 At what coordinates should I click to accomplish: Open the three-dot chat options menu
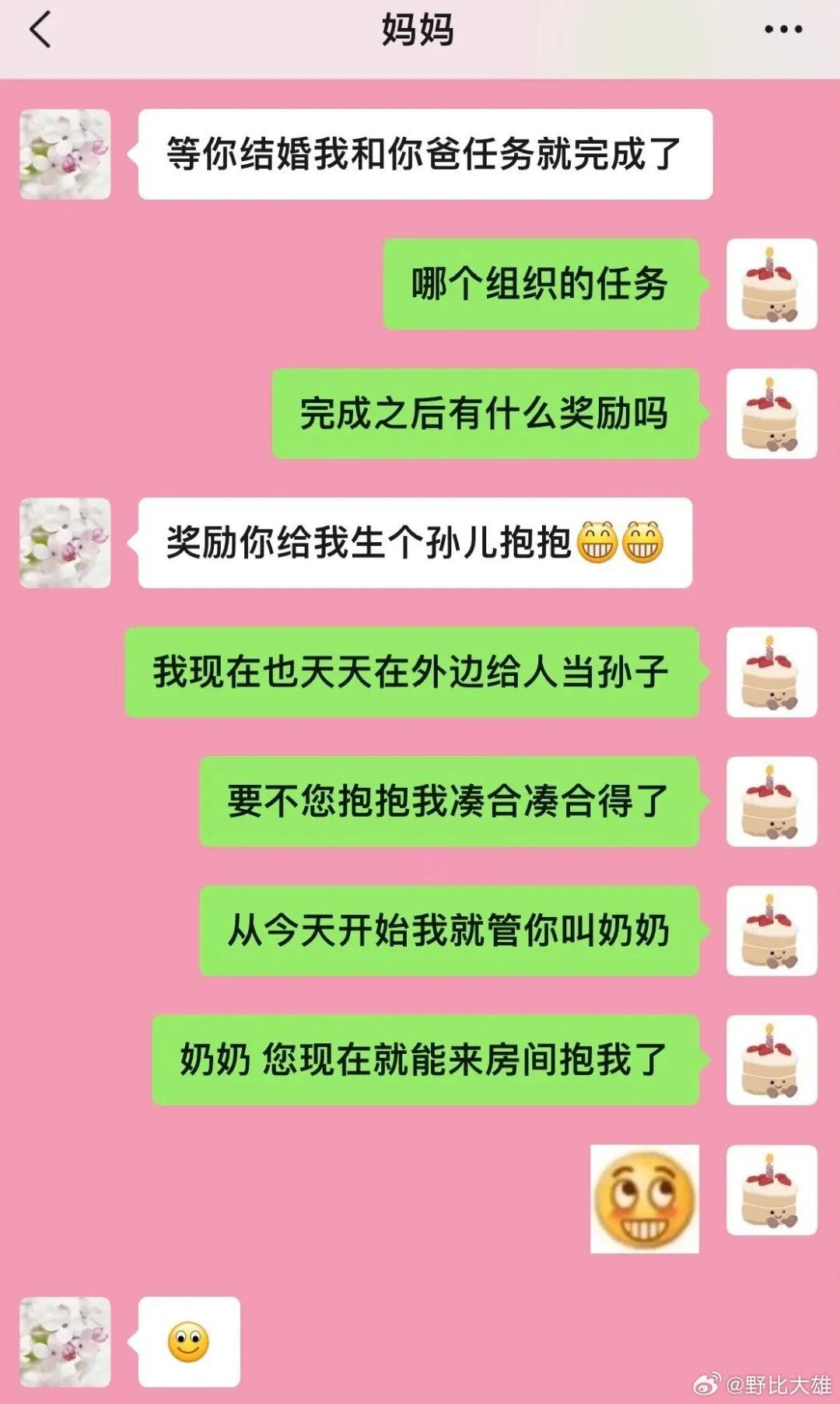[782, 30]
